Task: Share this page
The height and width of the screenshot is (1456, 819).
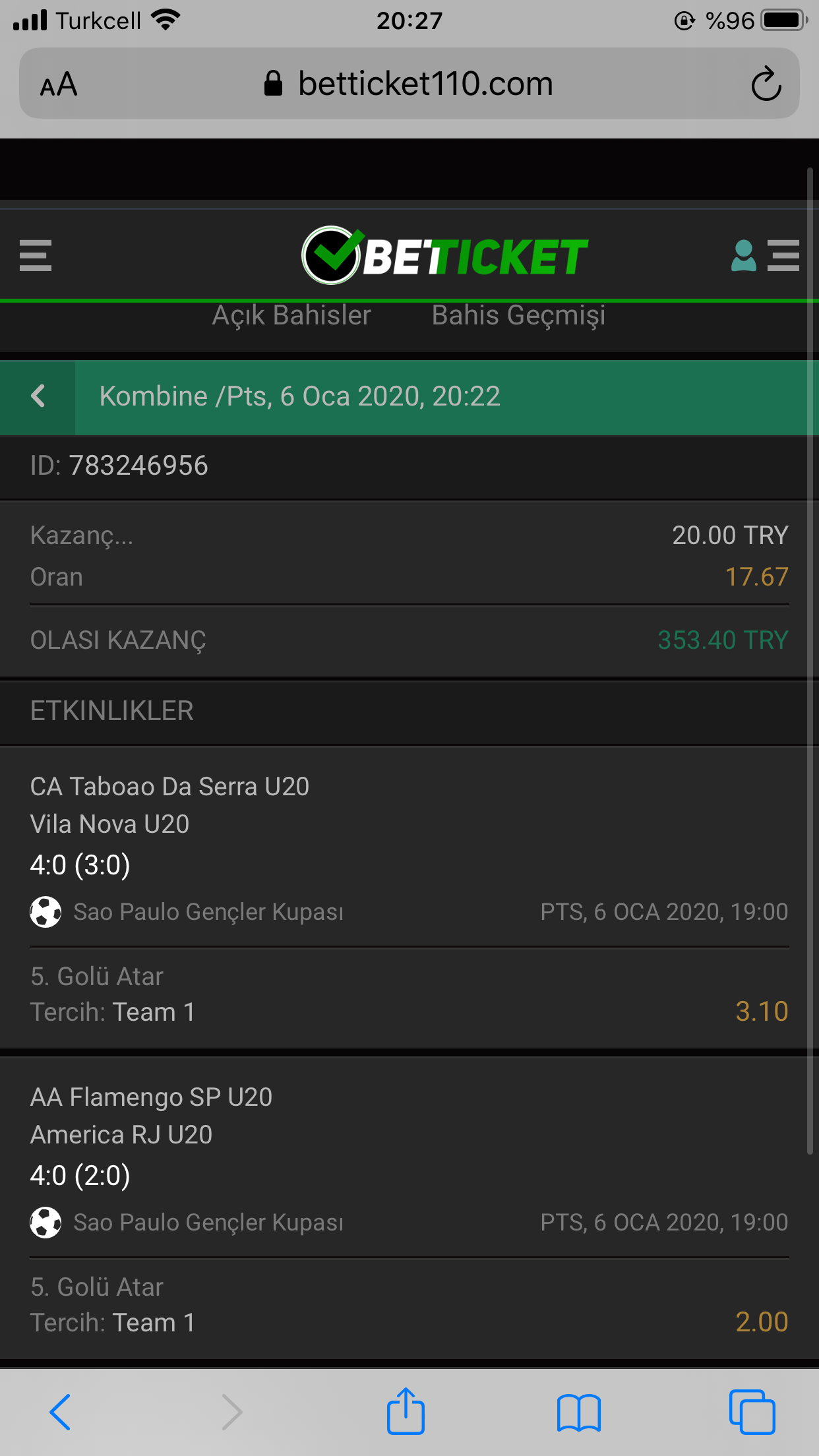Action: point(406,1411)
